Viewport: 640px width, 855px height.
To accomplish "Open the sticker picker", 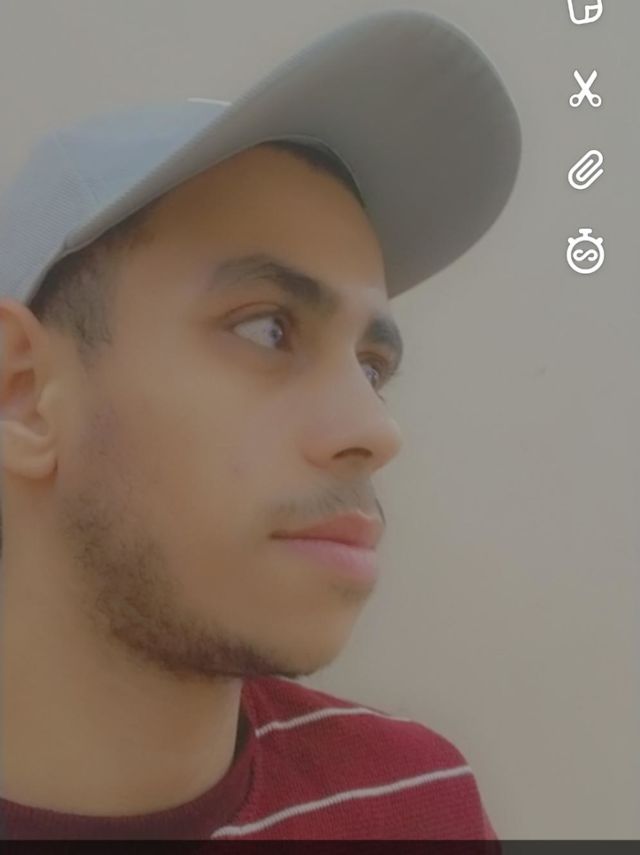I will pyautogui.click(x=585, y=11).
